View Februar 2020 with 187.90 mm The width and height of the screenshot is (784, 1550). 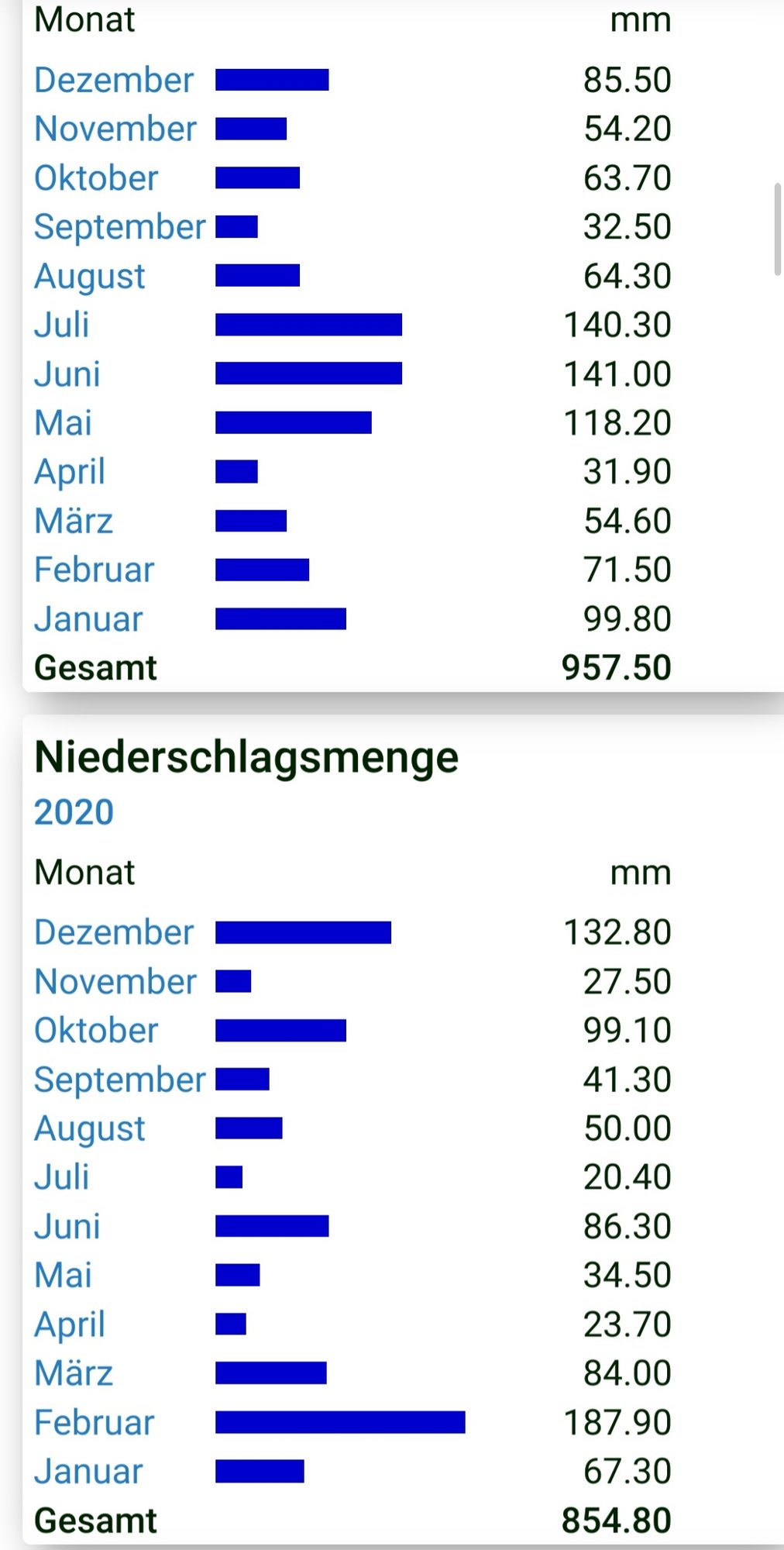pos(95,1423)
